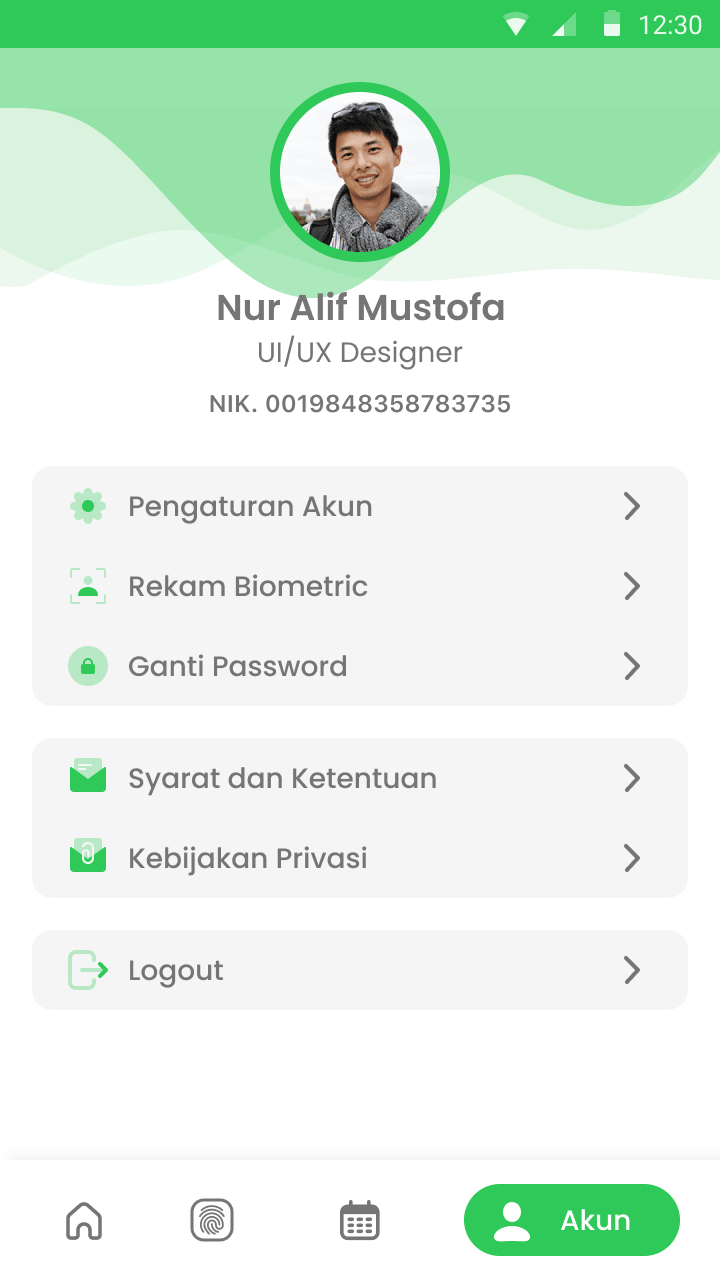Image resolution: width=720 pixels, height=1280 pixels.
Task: Tap the profile photo
Action: click(360, 173)
